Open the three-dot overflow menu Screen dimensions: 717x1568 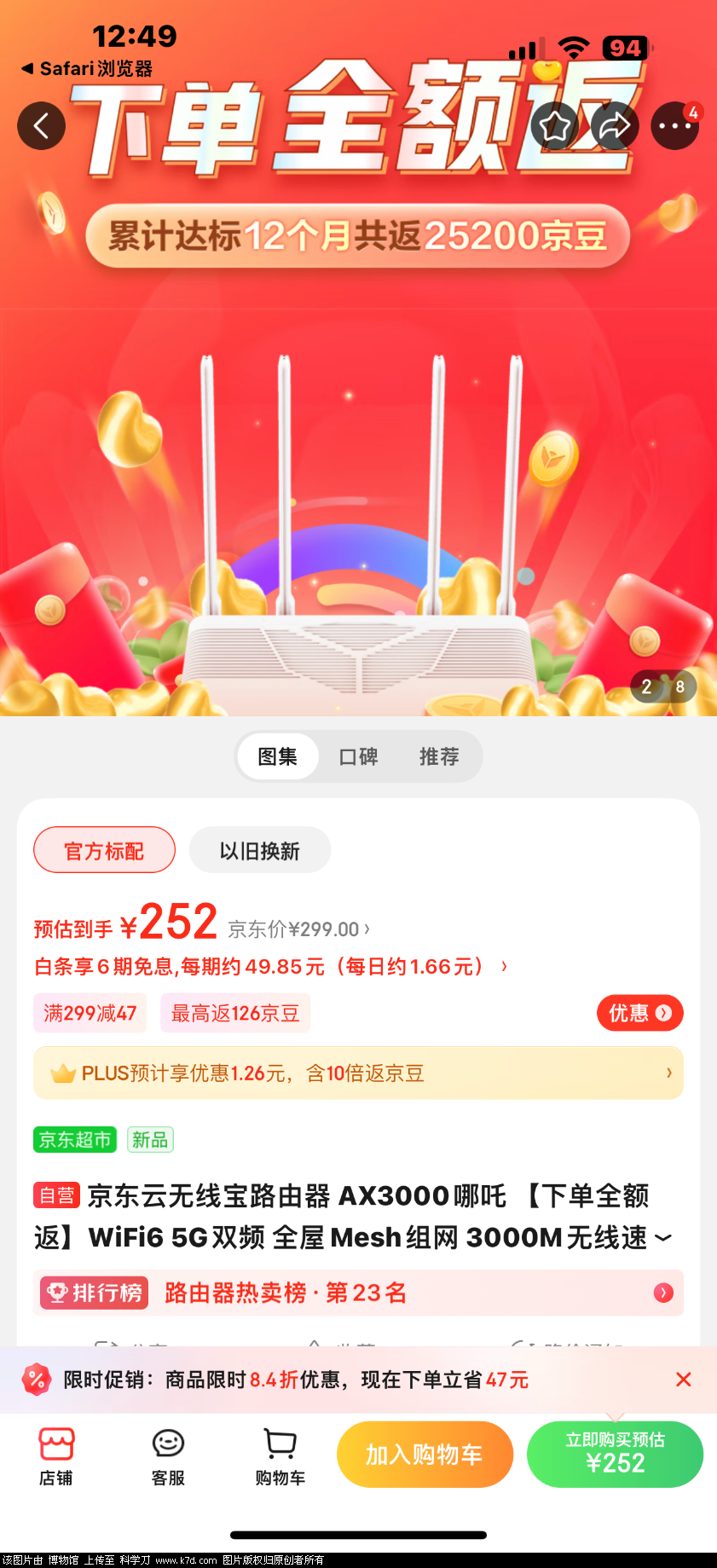pyautogui.click(x=674, y=126)
